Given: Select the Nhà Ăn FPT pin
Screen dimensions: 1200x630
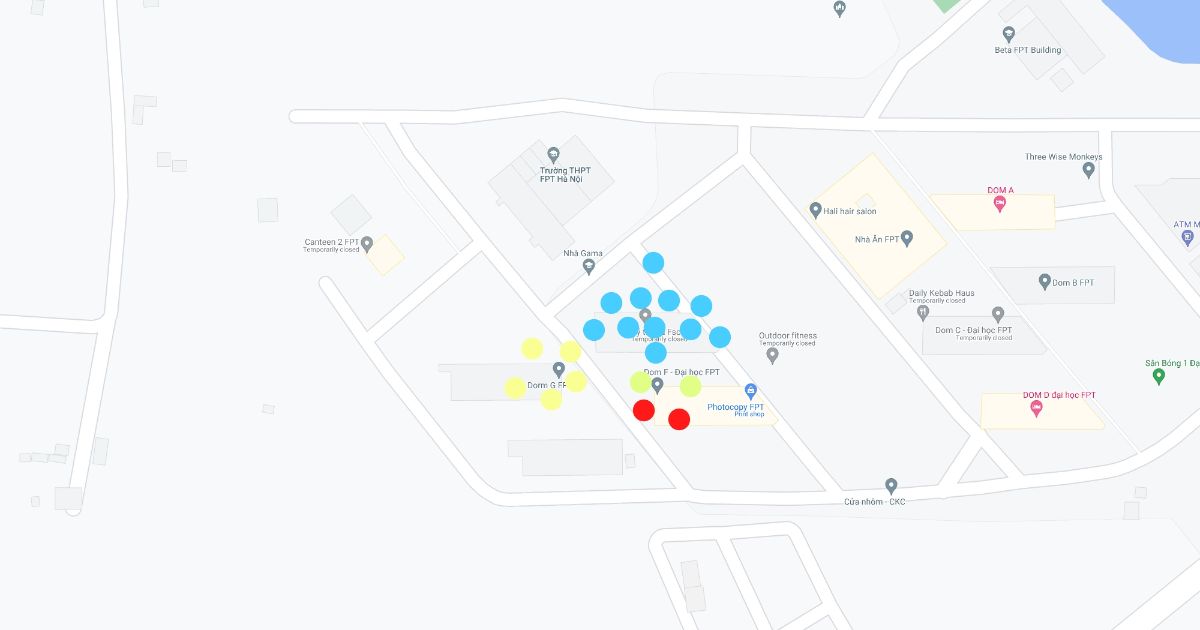Looking at the screenshot, I should click(907, 238).
